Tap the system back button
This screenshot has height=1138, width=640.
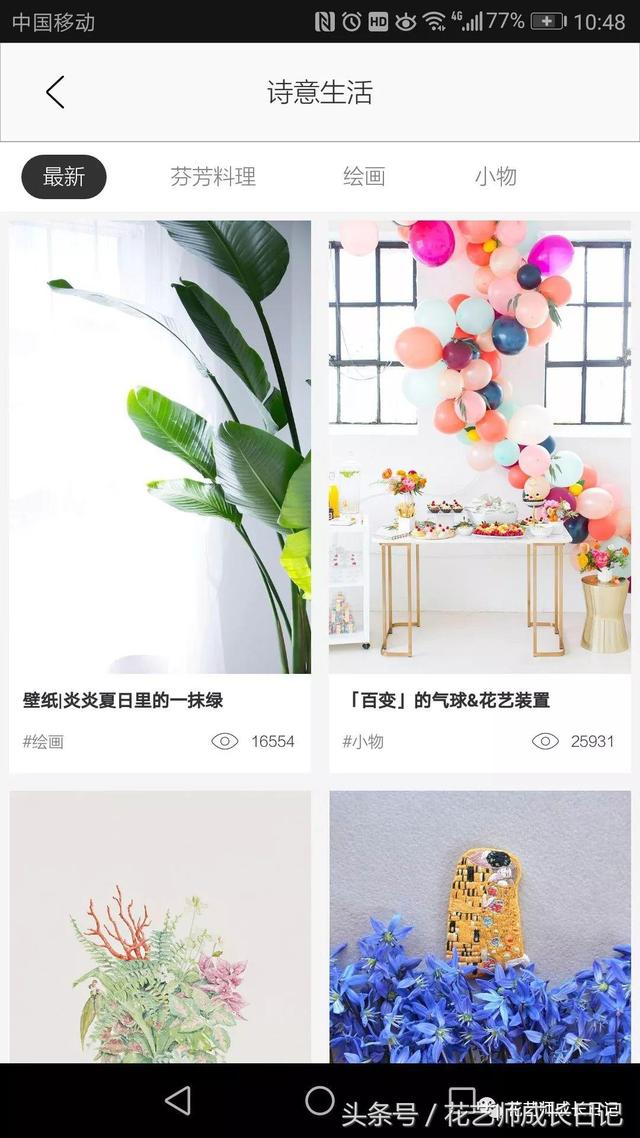point(178,1101)
